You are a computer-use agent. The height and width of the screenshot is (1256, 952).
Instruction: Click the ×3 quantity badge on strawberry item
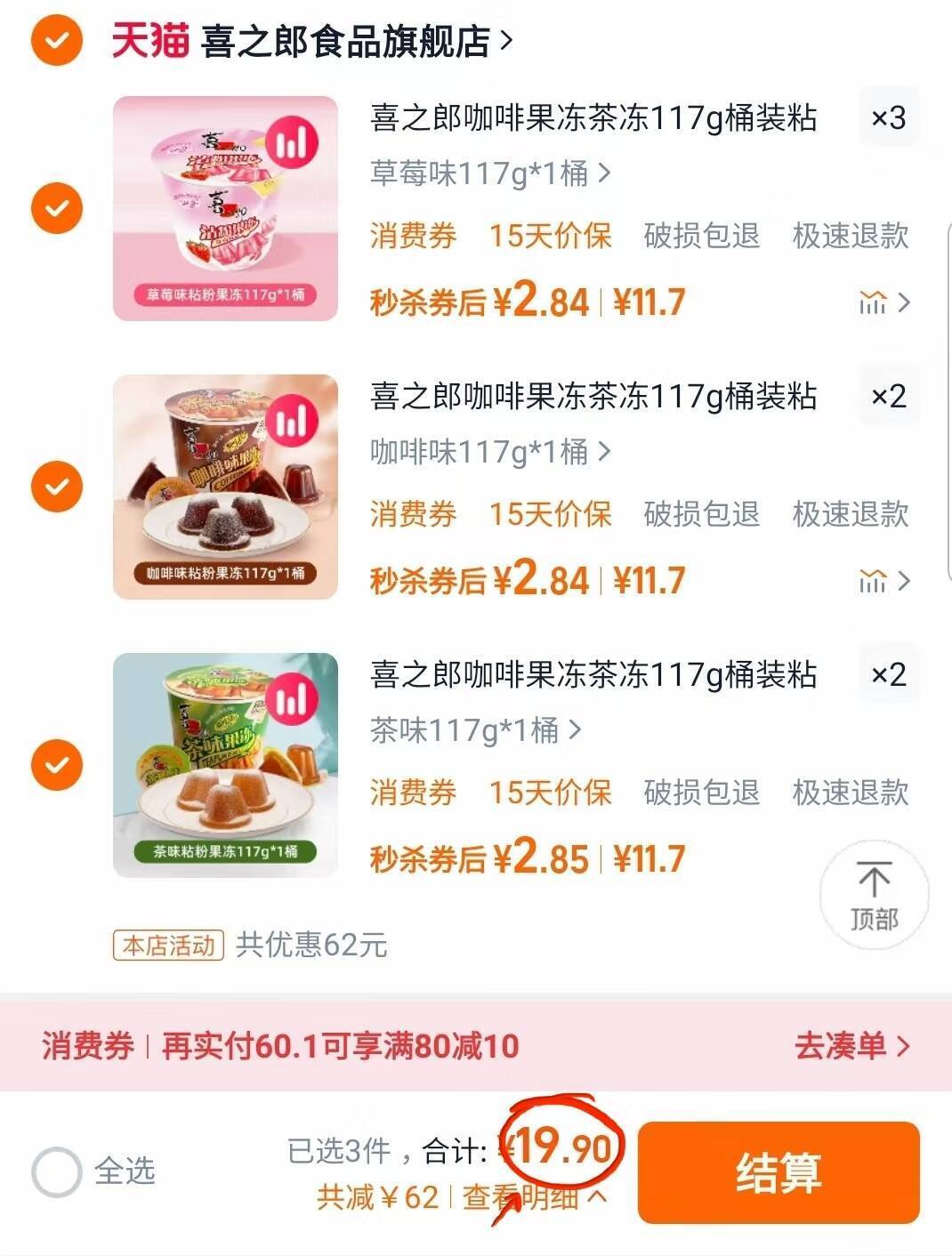coord(890,118)
